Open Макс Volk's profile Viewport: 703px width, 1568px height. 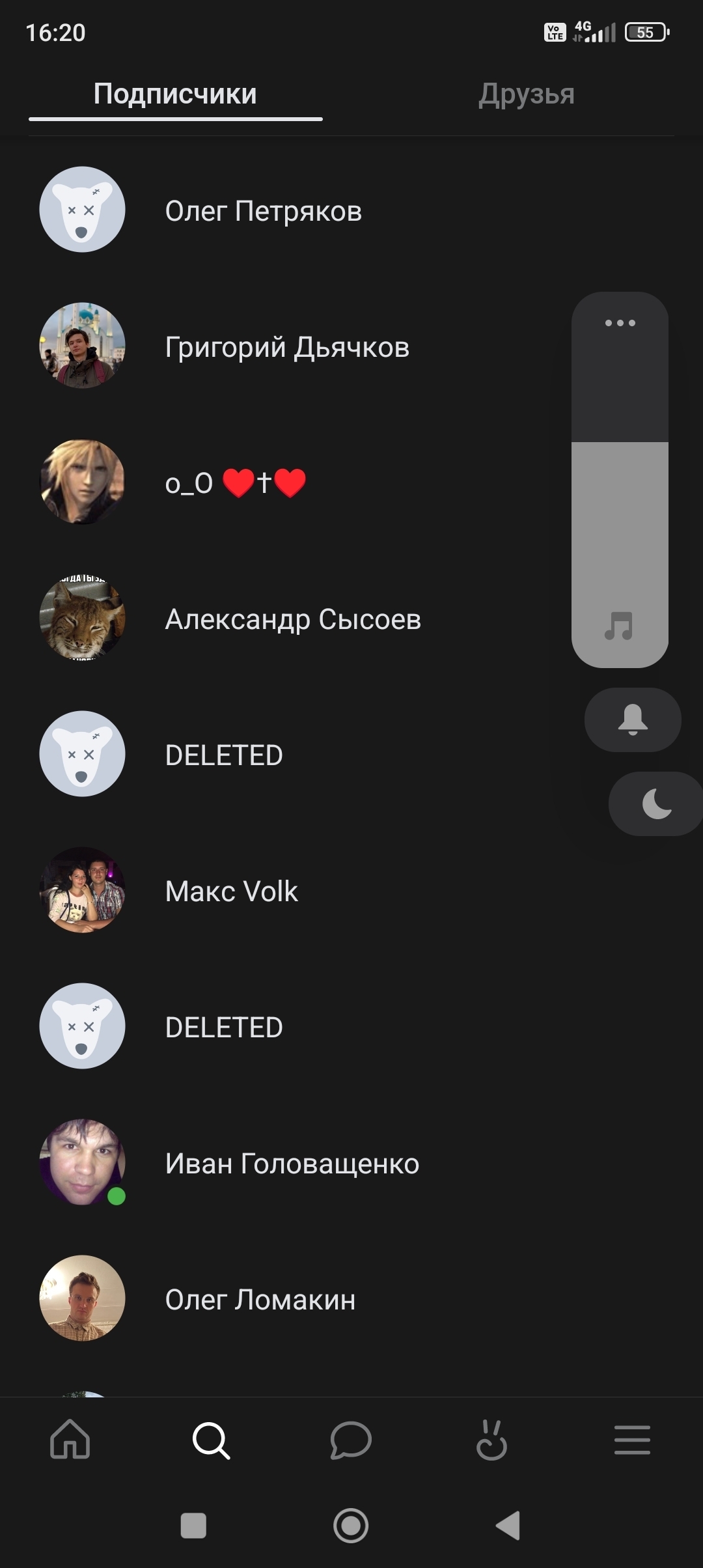(231, 891)
